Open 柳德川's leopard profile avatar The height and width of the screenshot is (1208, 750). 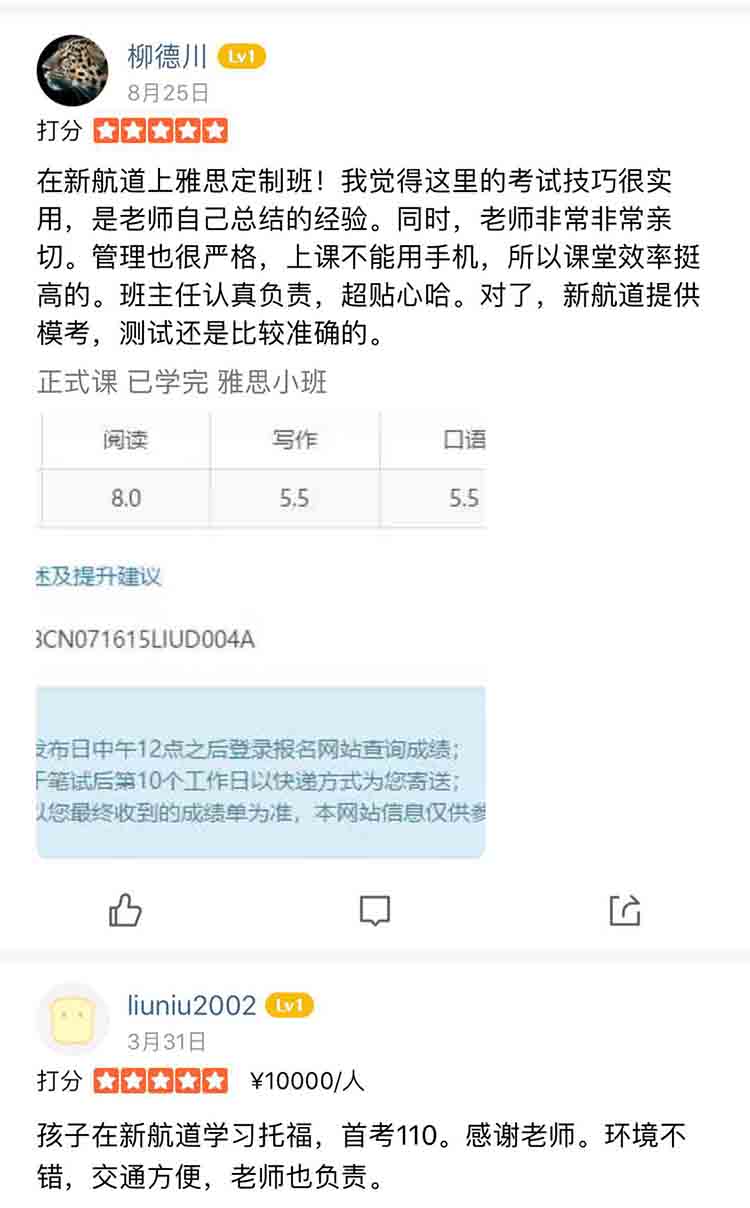pyautogui.click(x=72, y=71)
